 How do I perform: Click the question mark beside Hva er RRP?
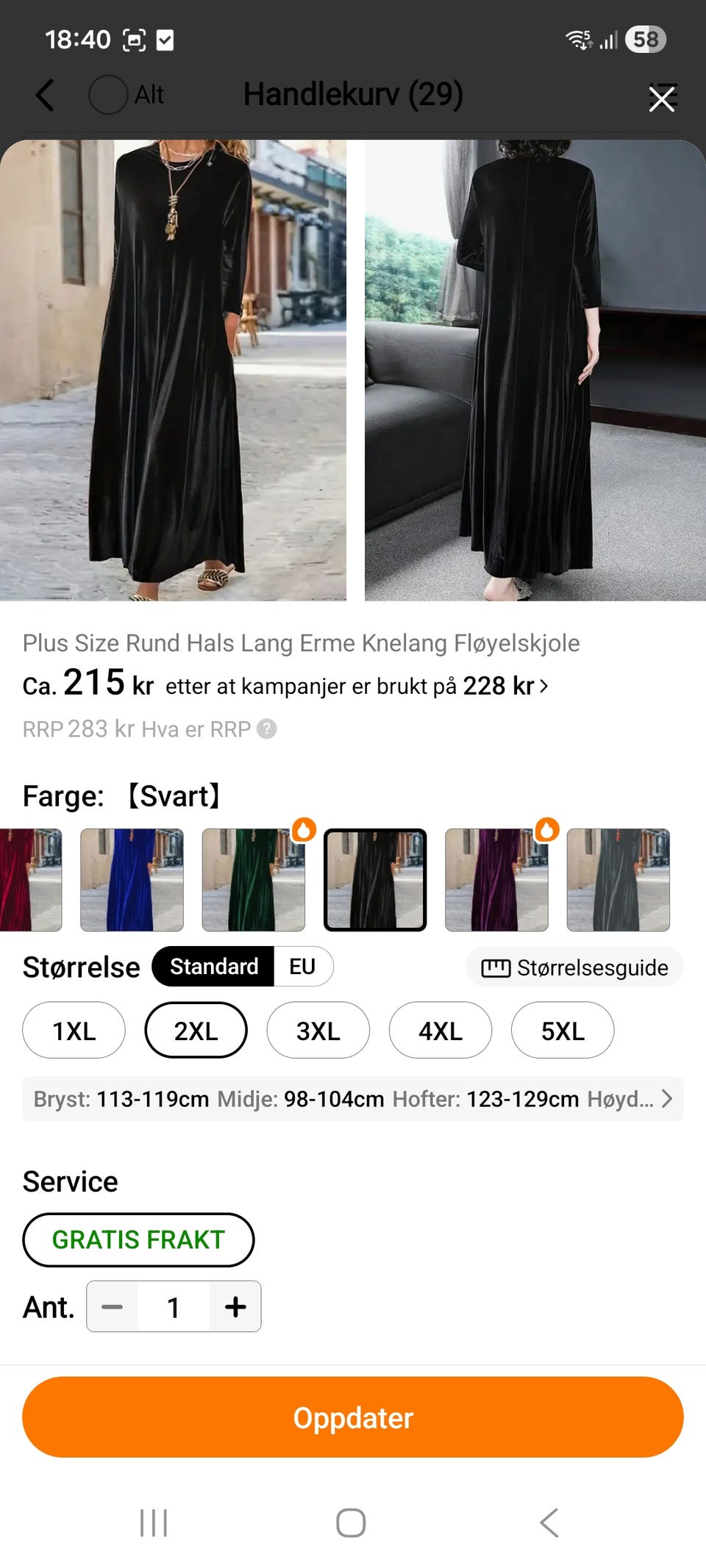coord(266,730)
